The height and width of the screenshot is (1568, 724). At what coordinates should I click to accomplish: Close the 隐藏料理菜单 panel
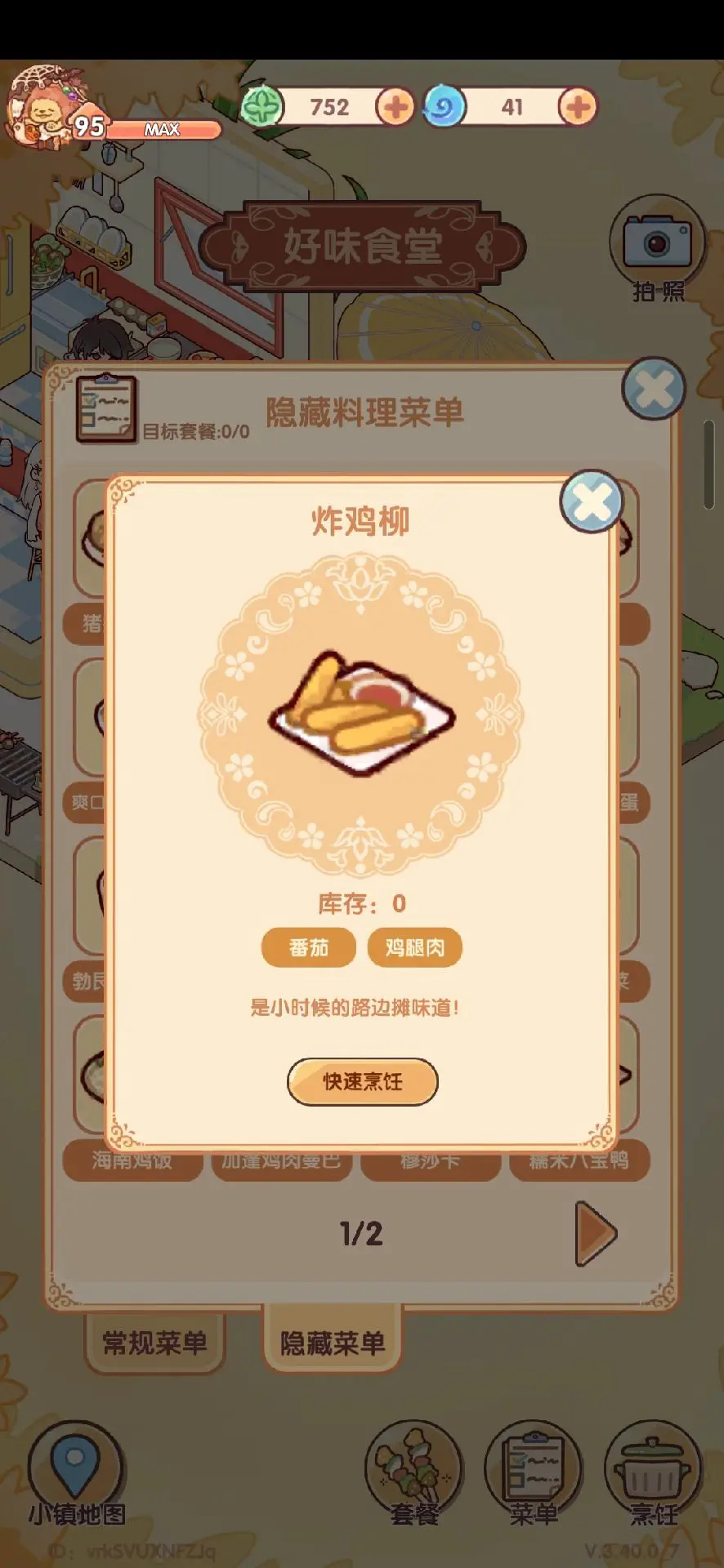[653, 389]
